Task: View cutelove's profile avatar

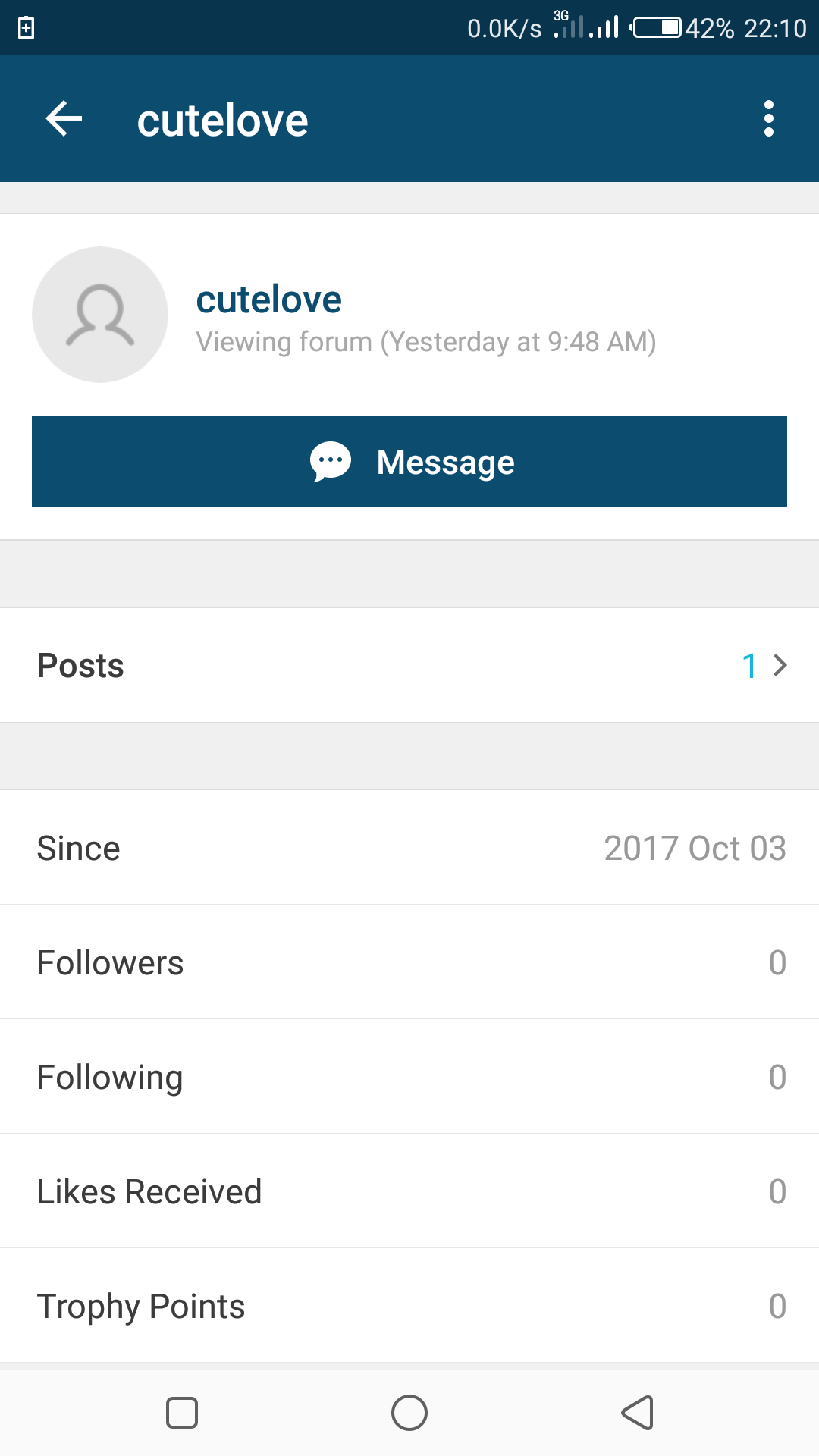Action: (100, 315)
